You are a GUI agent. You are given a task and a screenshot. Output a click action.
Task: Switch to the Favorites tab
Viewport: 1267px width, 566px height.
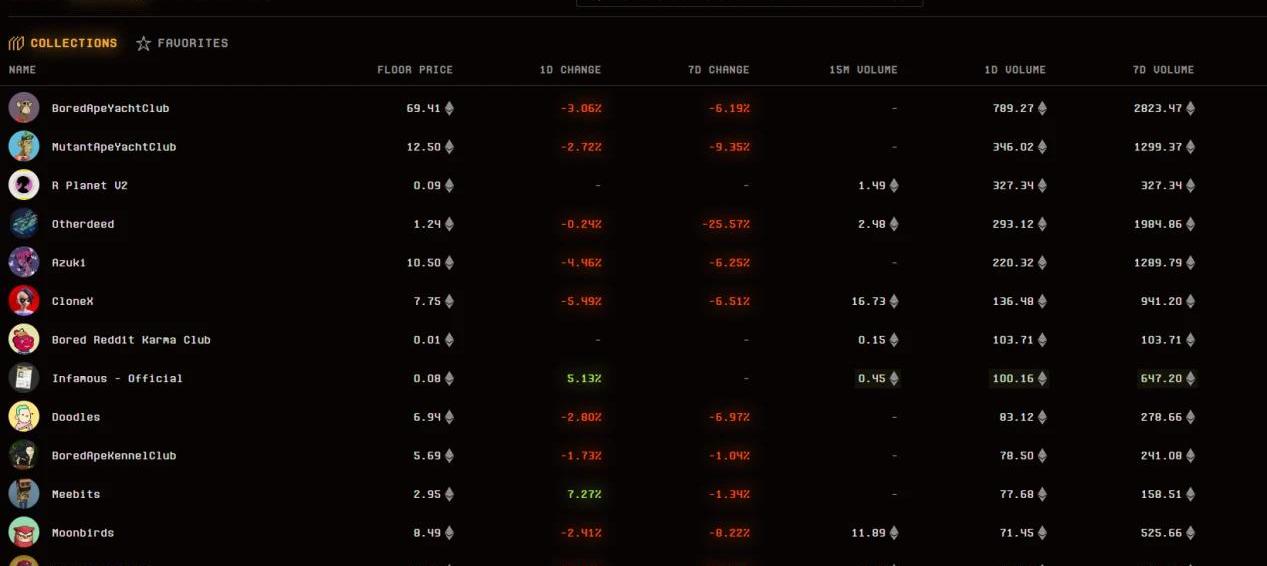183,43
